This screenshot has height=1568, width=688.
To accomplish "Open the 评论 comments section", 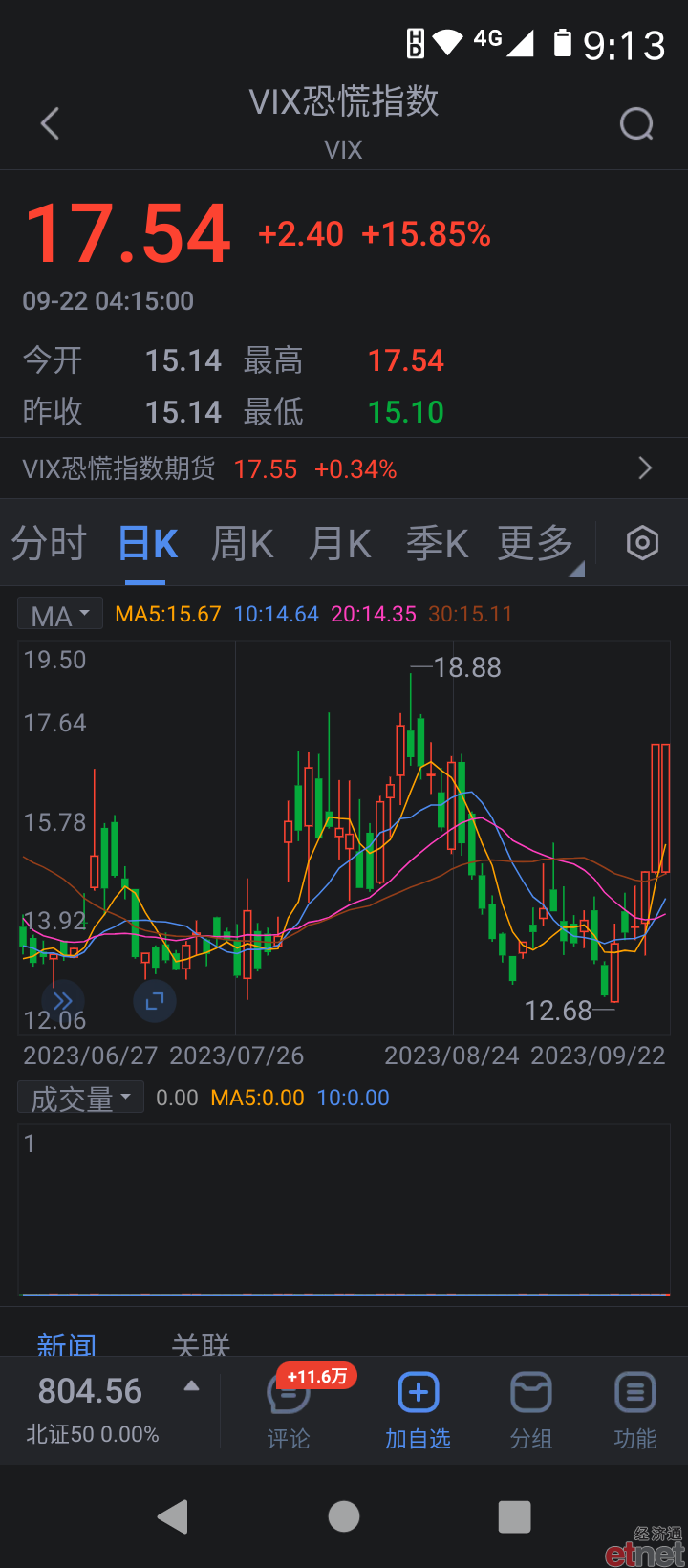I will point(289,1410).
